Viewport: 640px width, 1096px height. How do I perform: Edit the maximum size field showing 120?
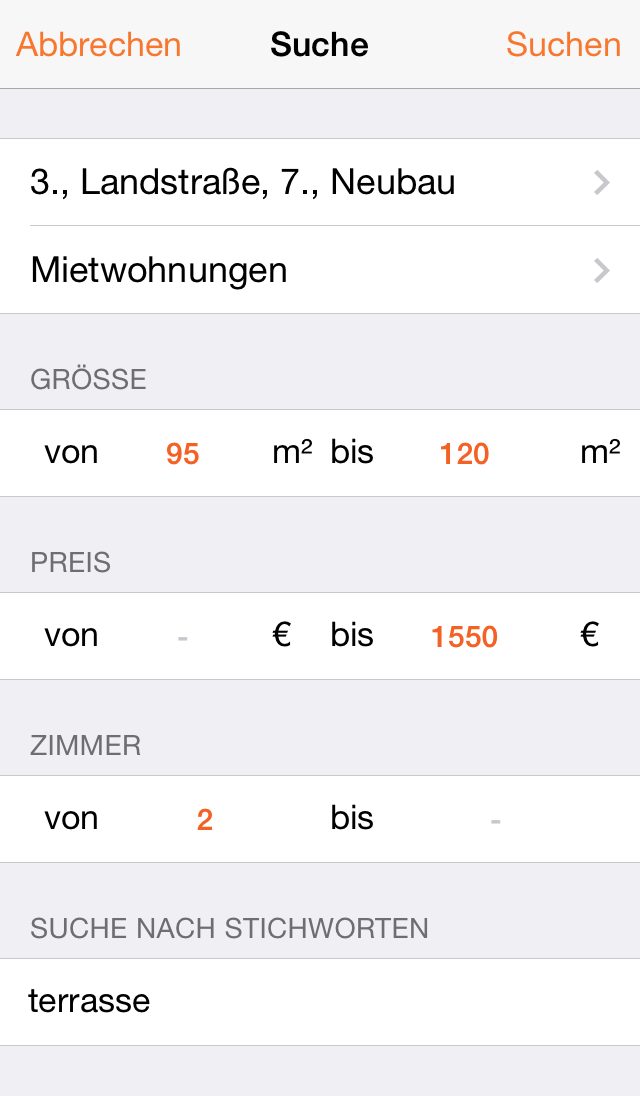pos(464,454)
